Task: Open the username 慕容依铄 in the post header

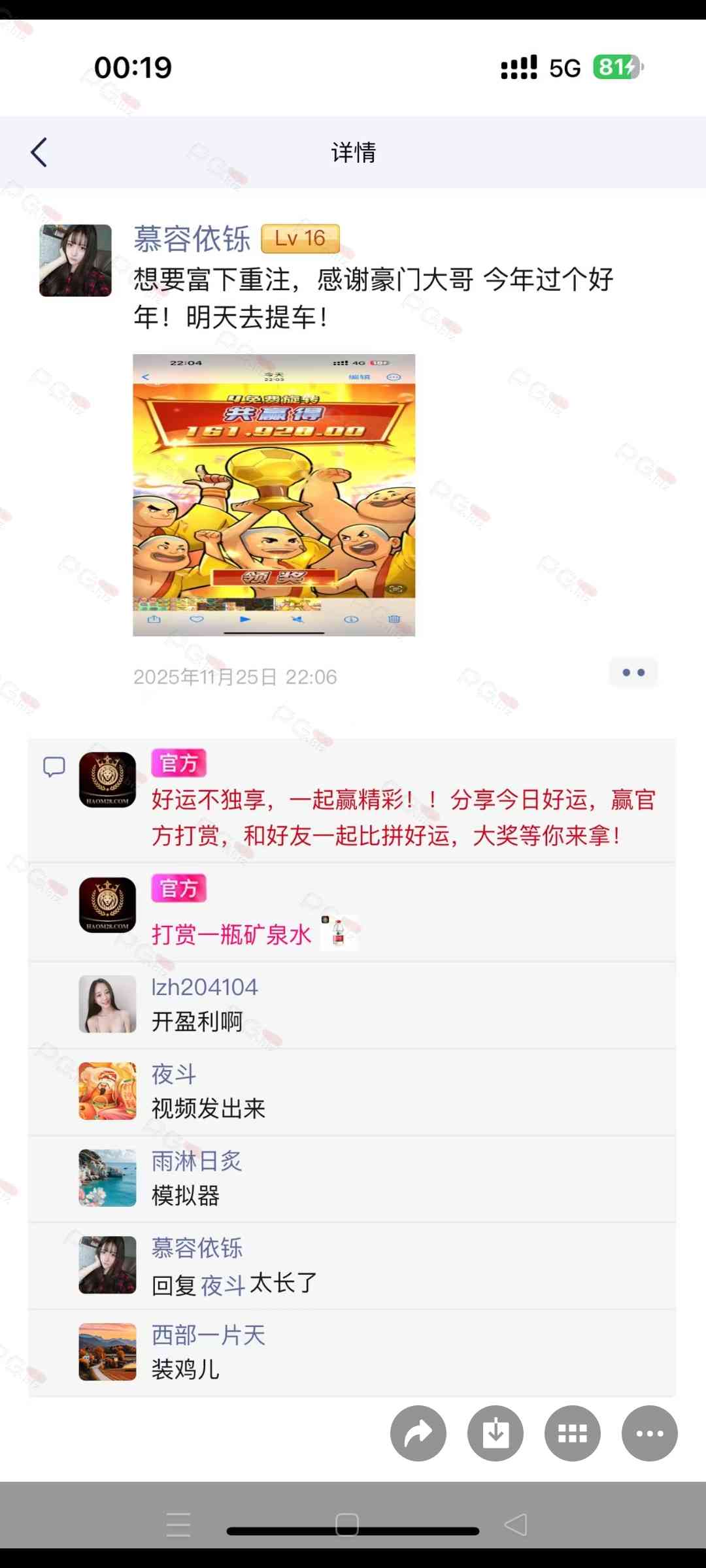Action: pyautogui.click(x=192, y=239)
